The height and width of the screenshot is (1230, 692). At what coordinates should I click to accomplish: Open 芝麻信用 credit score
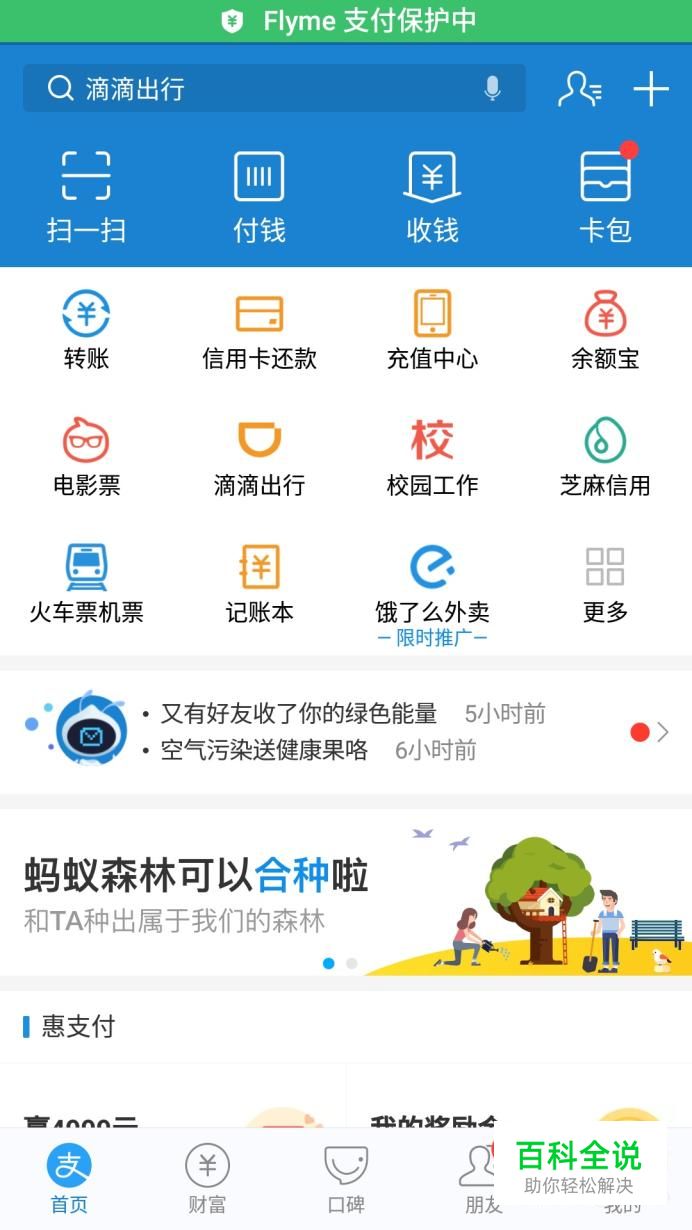click(x=605, y=457)
